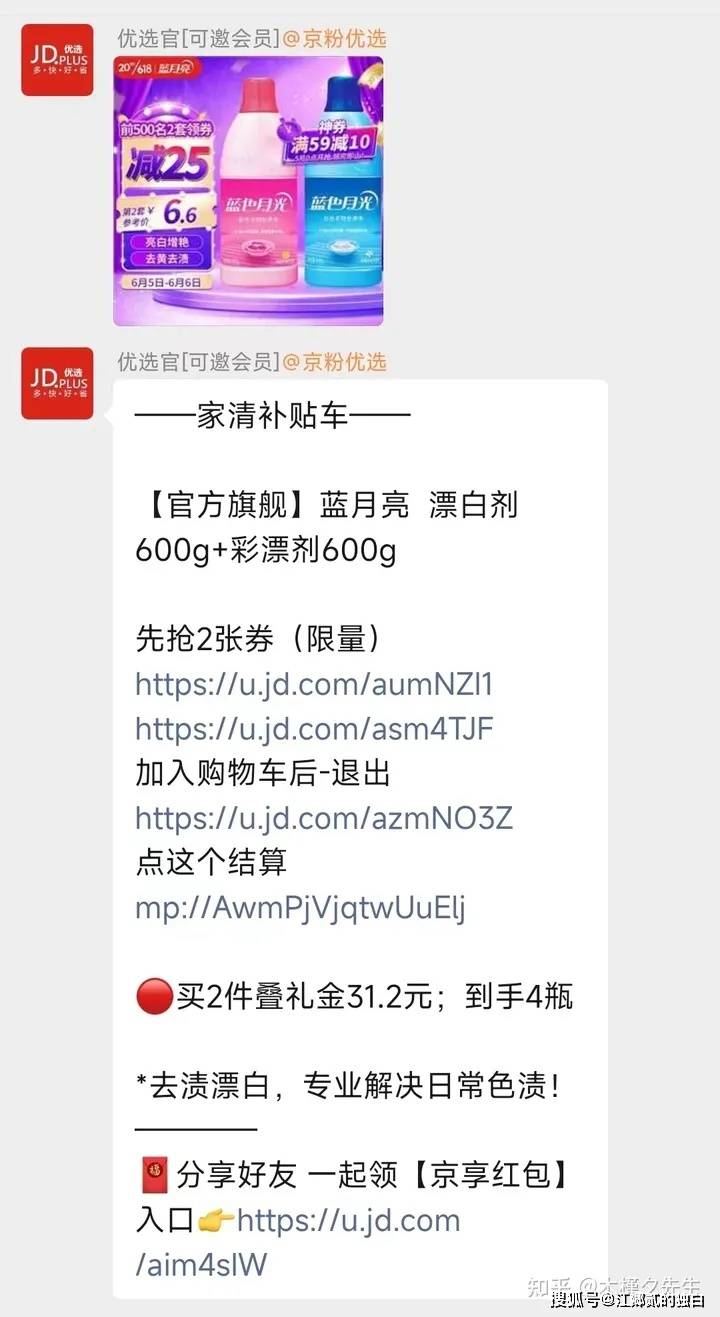Image resolution: width=720 pixels, height=1317 pixels.
Task: Open the Blue Moon bleach promo image
Action: tap(248, 190)
